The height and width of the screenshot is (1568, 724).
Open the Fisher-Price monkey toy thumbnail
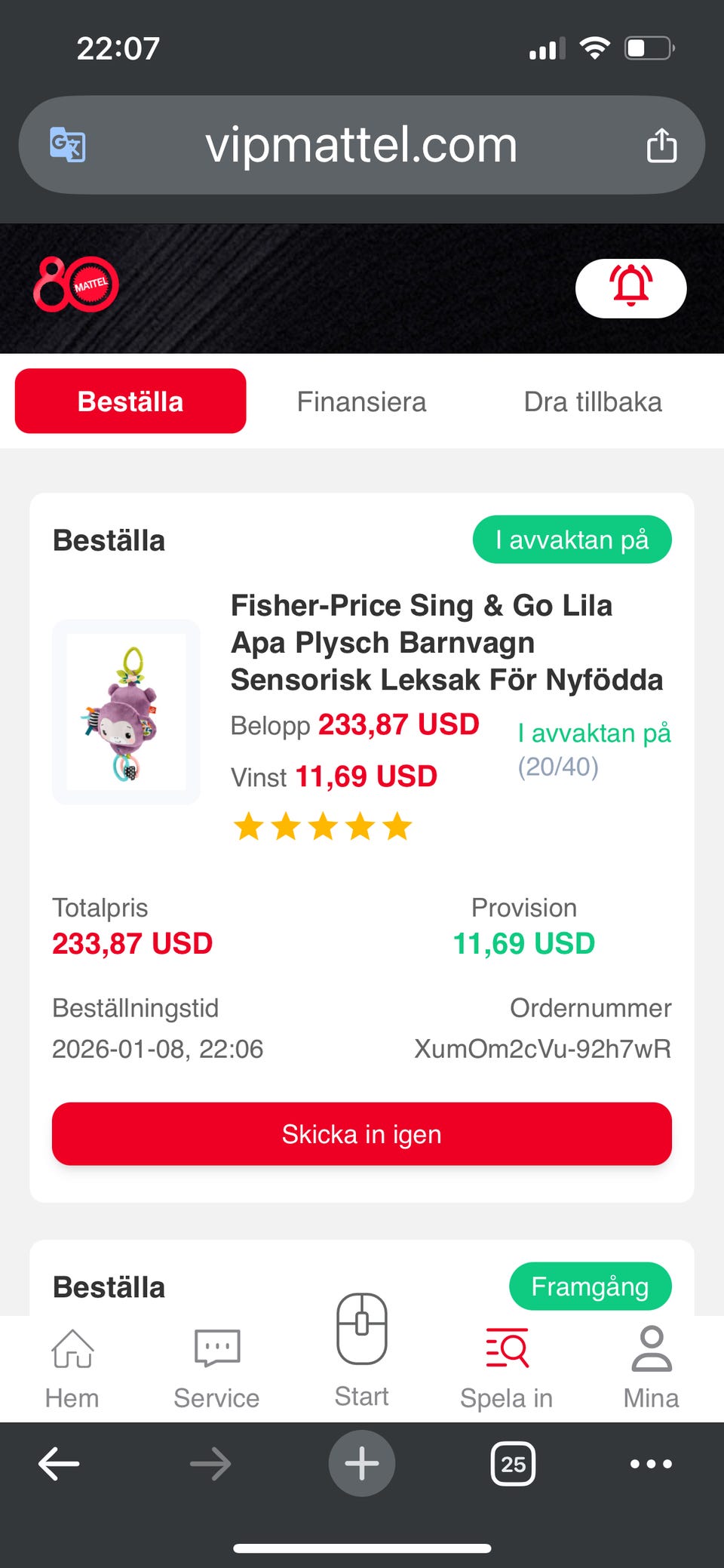(126, 712)
